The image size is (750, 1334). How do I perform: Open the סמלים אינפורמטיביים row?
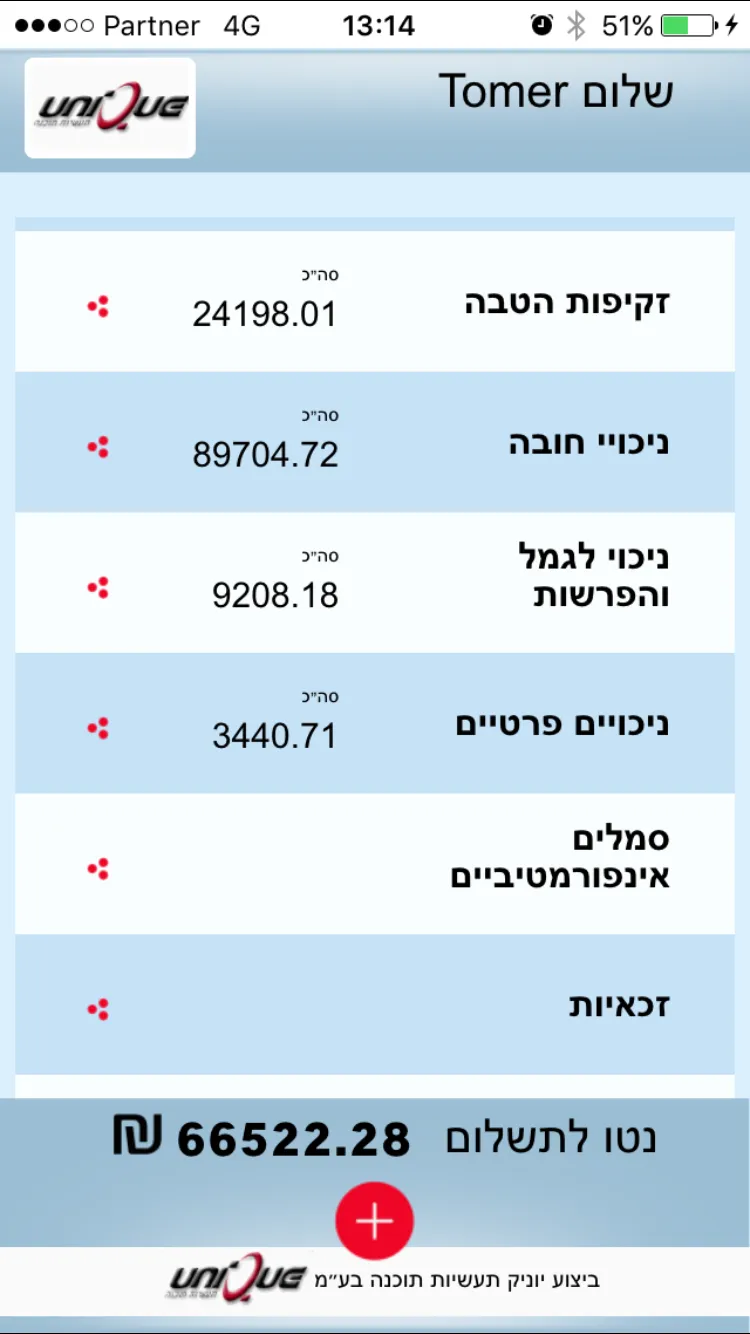click(375, 864)
